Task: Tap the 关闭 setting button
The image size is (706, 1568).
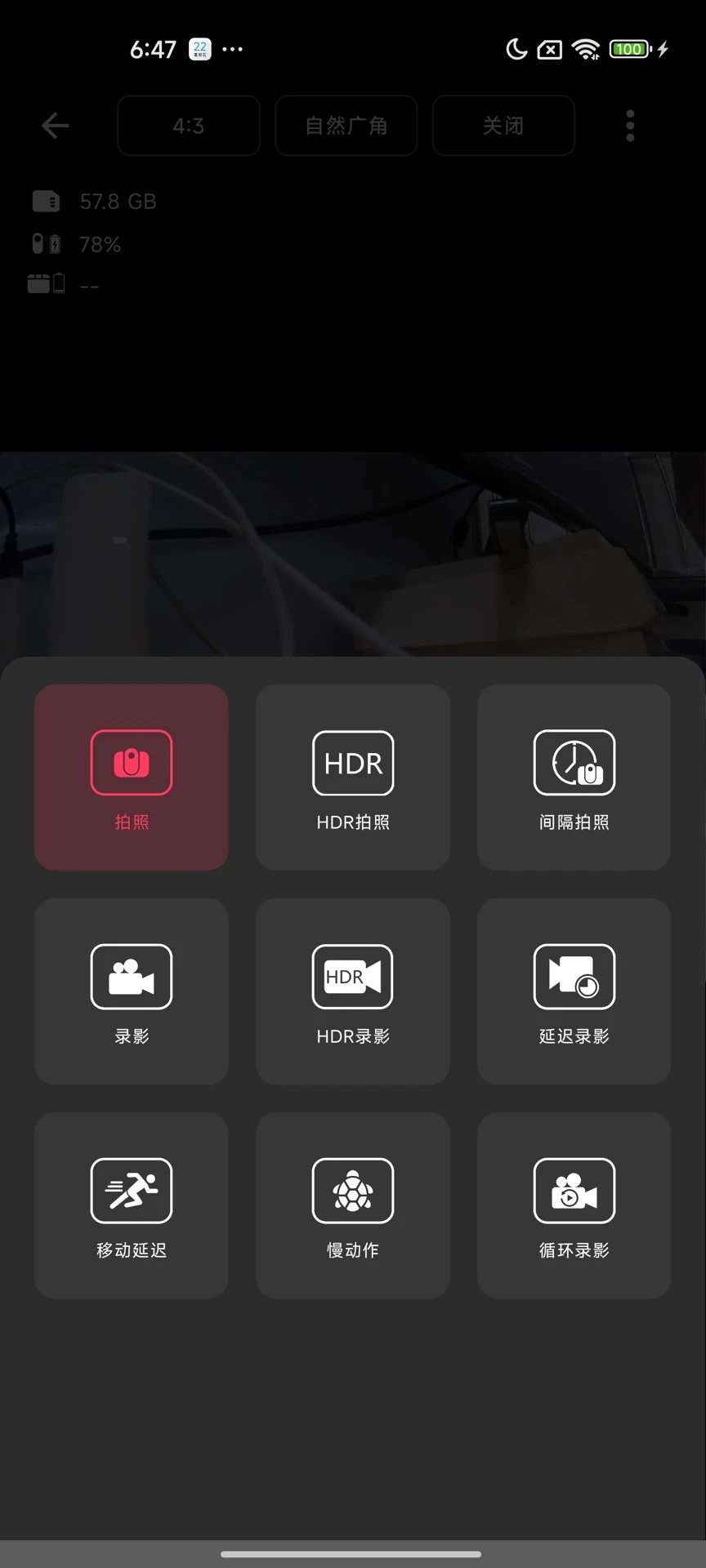Action: point(503,126)
